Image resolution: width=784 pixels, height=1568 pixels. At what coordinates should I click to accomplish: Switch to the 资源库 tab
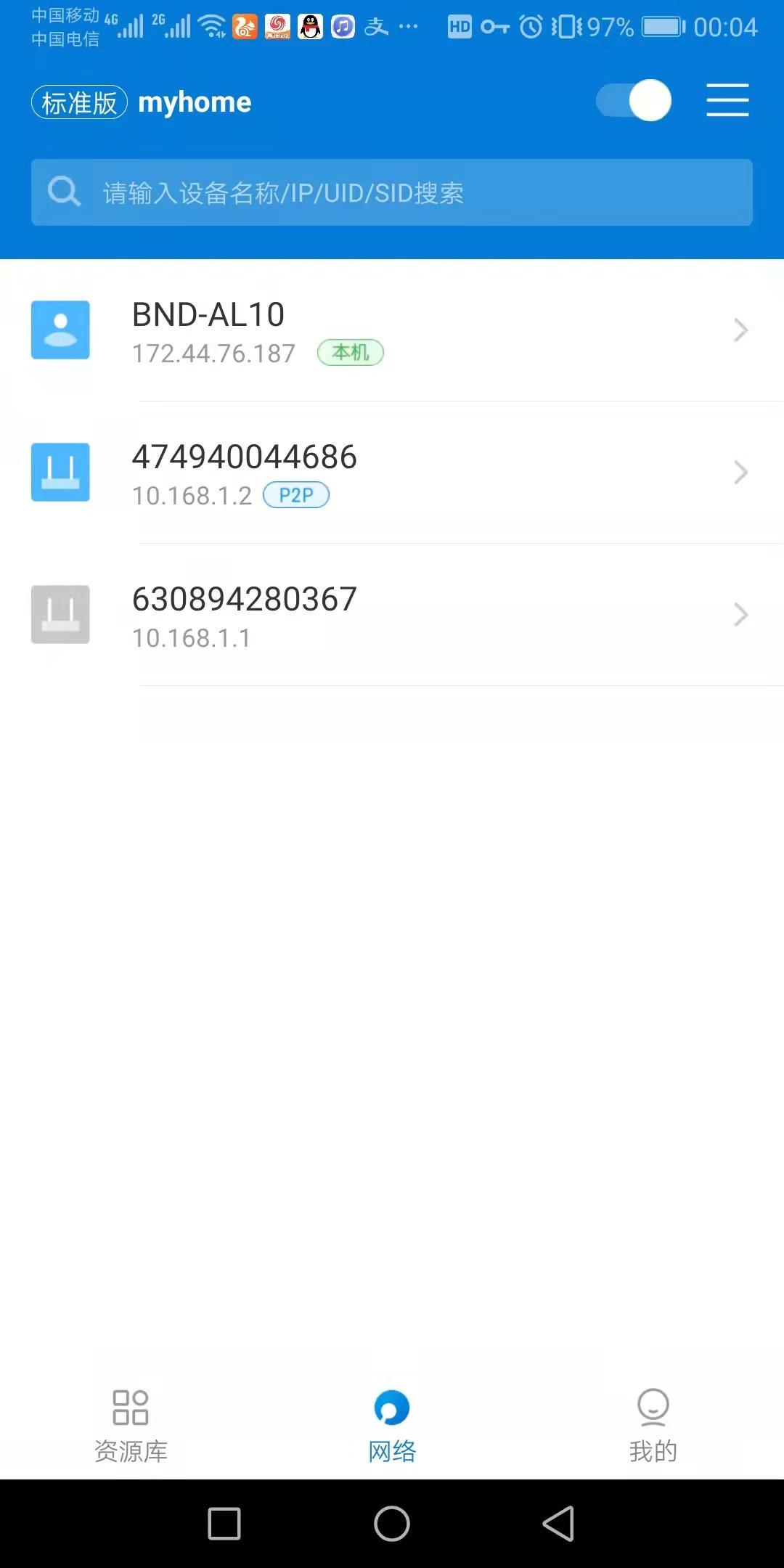[131, 1424]
